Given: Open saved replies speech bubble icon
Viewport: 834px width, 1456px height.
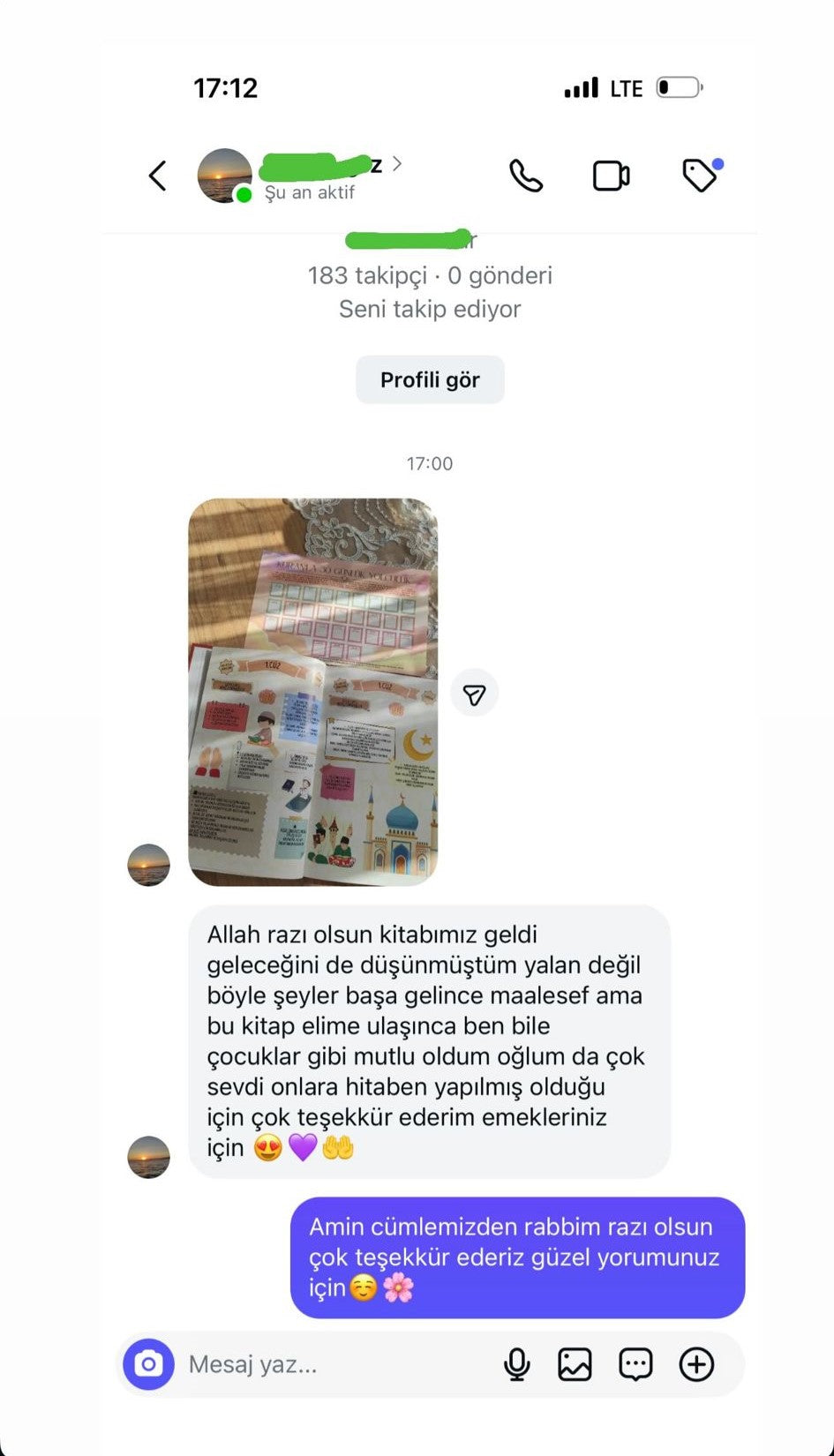Looking at the screenshot, I should coord(635,1364).
